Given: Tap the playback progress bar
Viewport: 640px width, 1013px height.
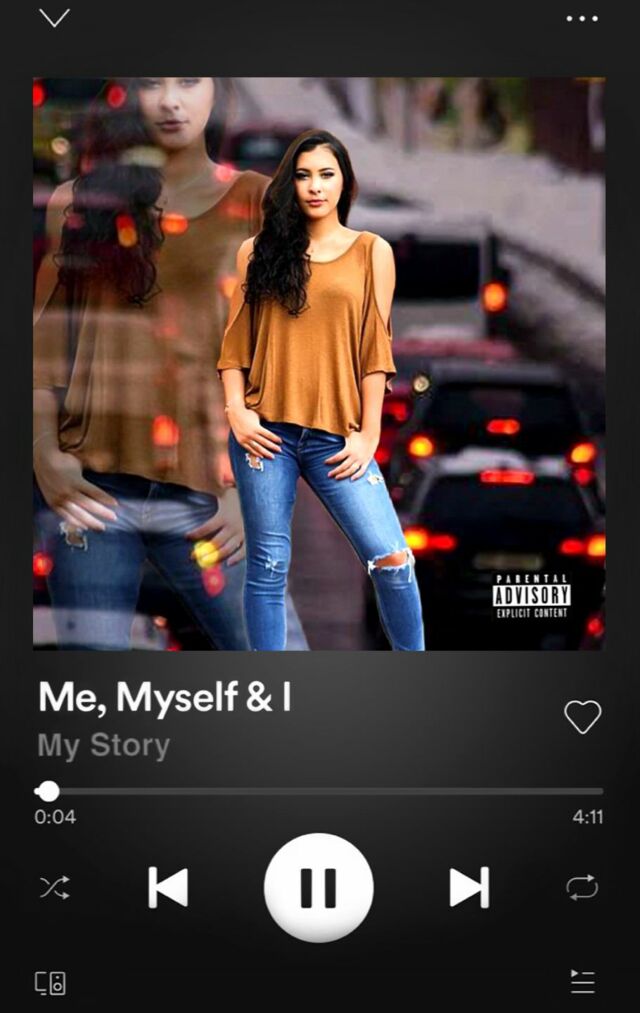Looking at the screenshot, I should tap(320, 791).
